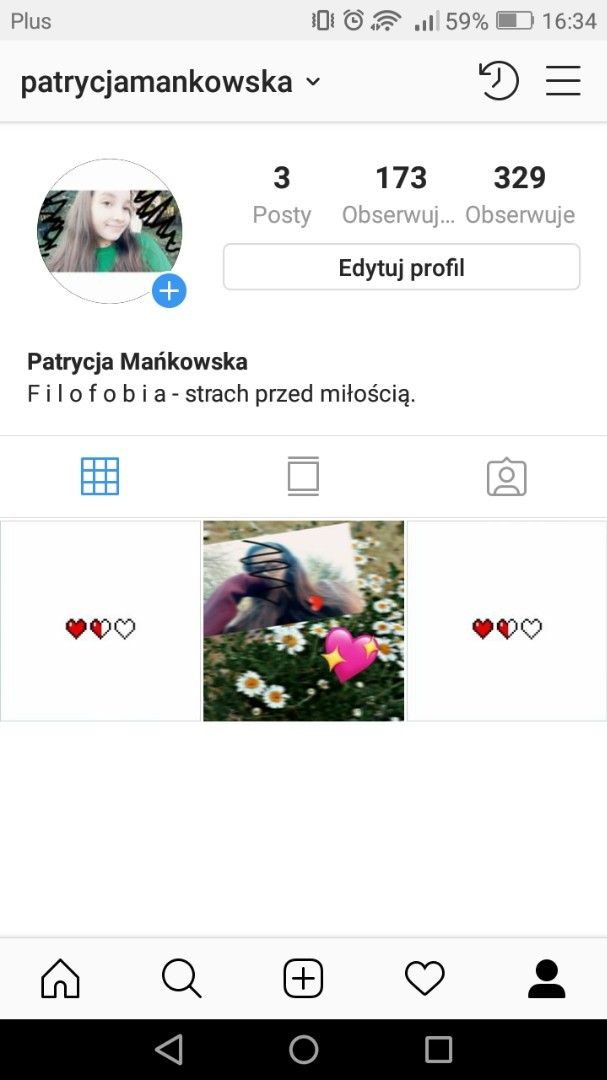The height and width of the screenshot is (1080, 607).
Task: Switch to the tagged photos tab
Action: click(506, 477)
